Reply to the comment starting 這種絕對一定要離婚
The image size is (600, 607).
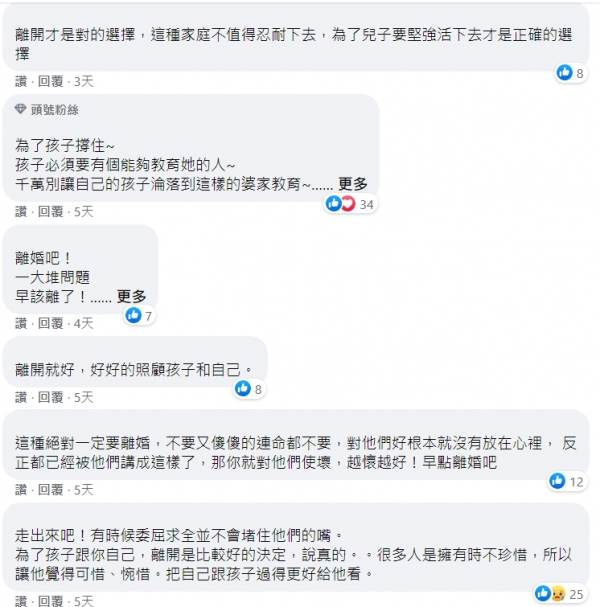[48, 489]
